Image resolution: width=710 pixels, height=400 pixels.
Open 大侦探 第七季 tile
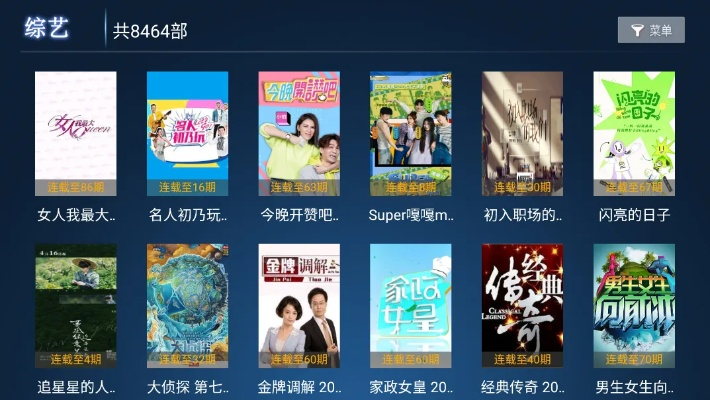click(187, 306)
